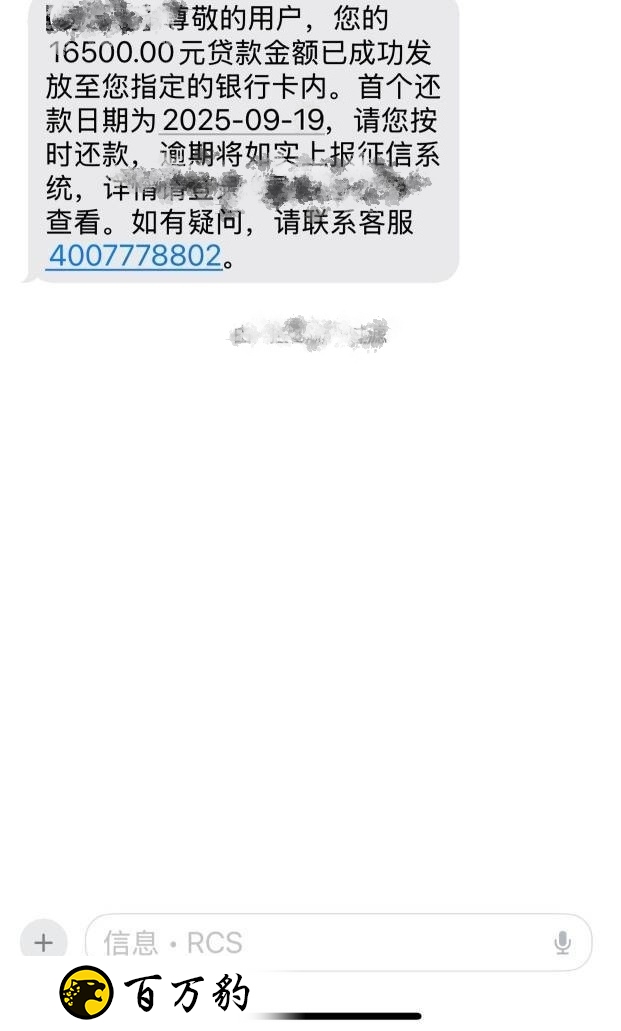
Task: Call the customer service number 4007778802
Action: pos(133,256)
